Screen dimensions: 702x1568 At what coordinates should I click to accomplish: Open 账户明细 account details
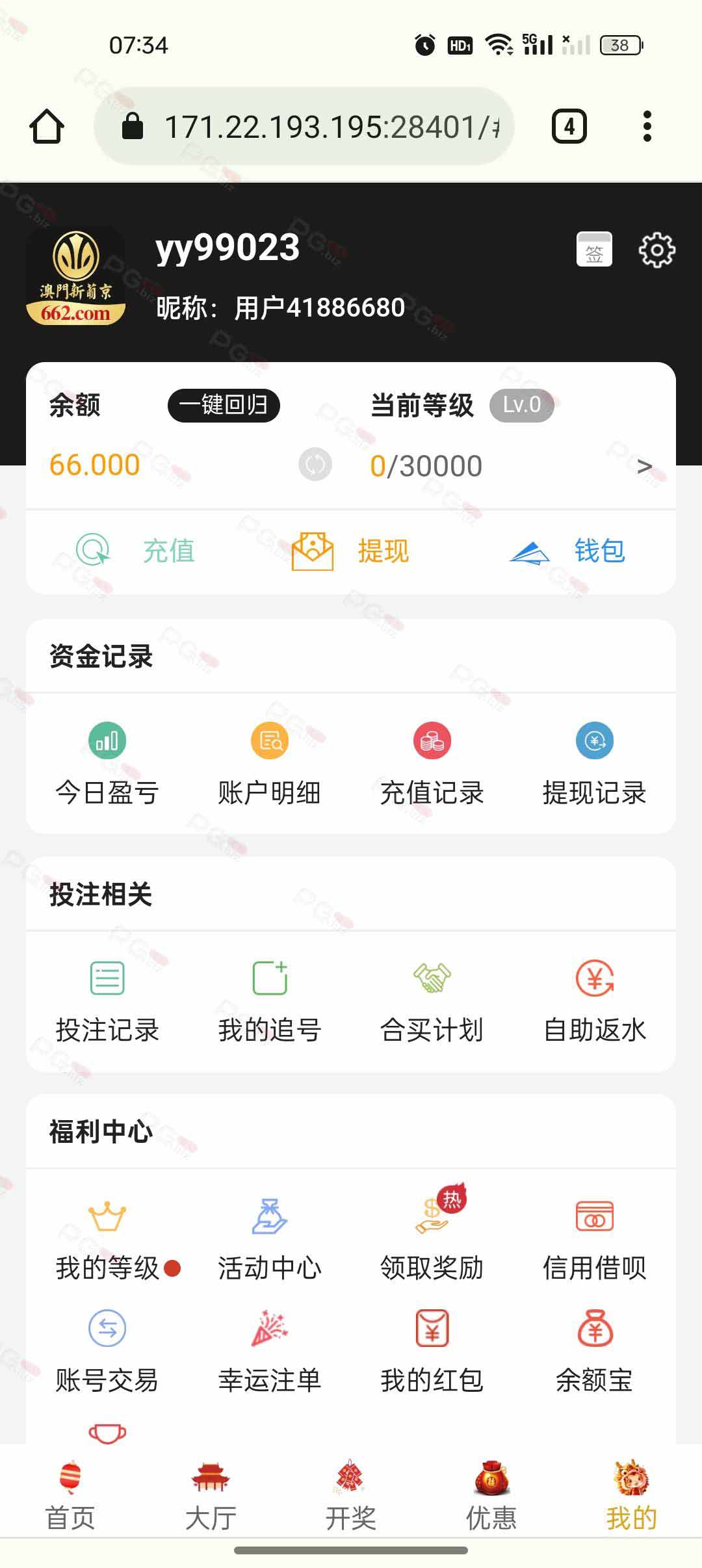(270, 764)
